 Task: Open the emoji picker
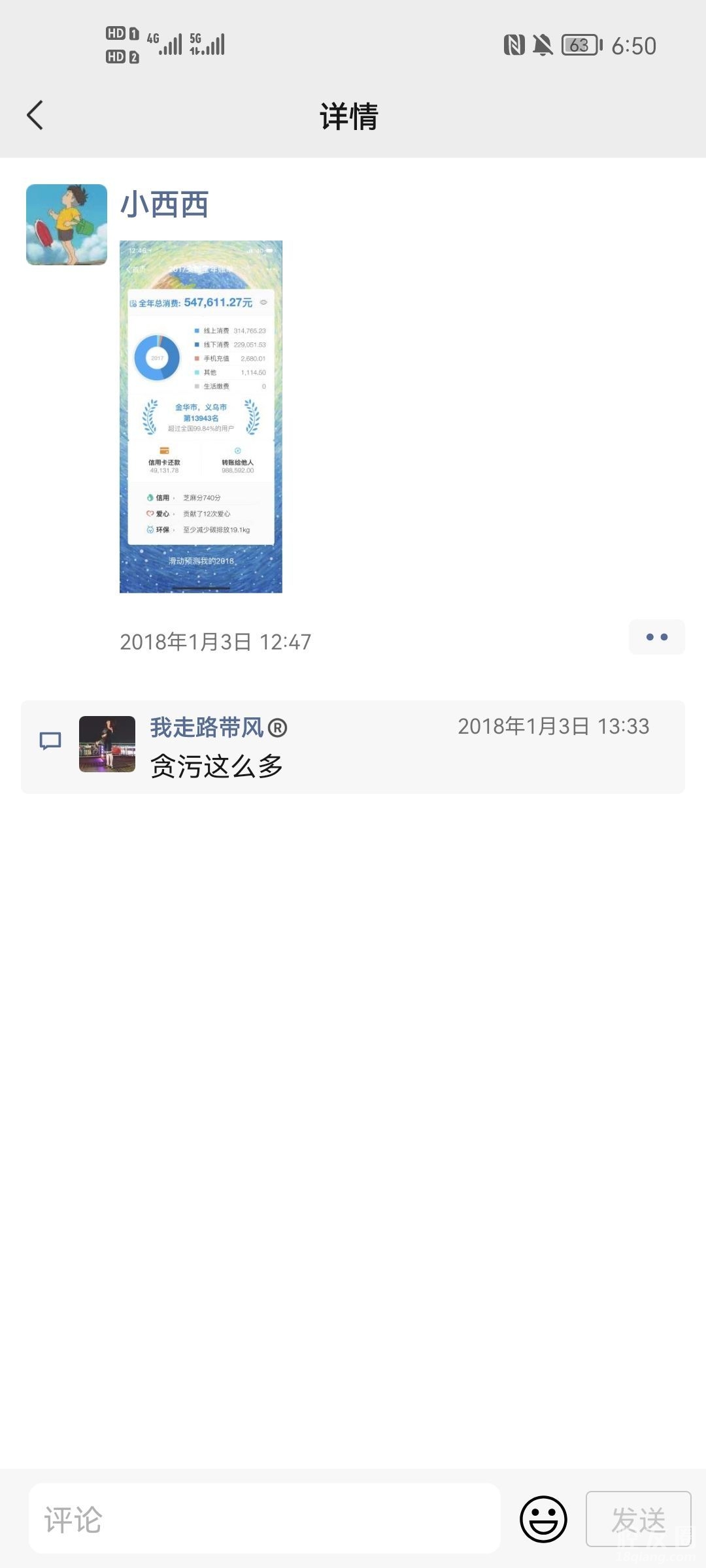(543, 1519)
